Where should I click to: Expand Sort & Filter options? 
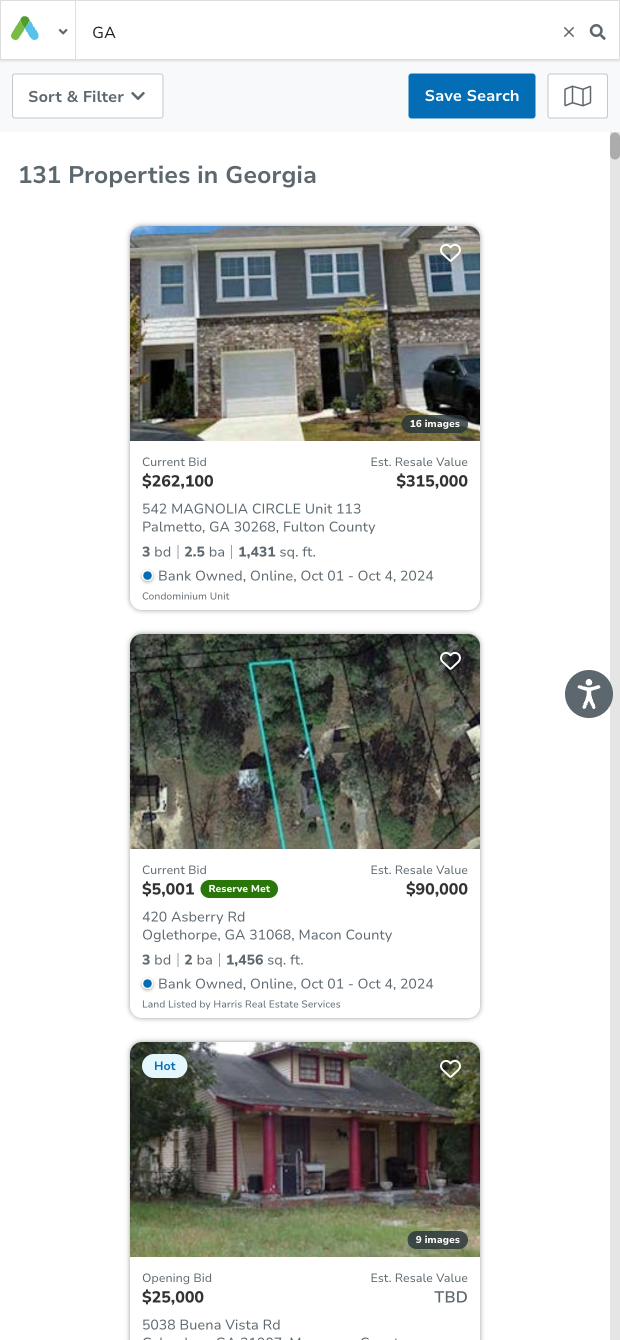point(88,96)
